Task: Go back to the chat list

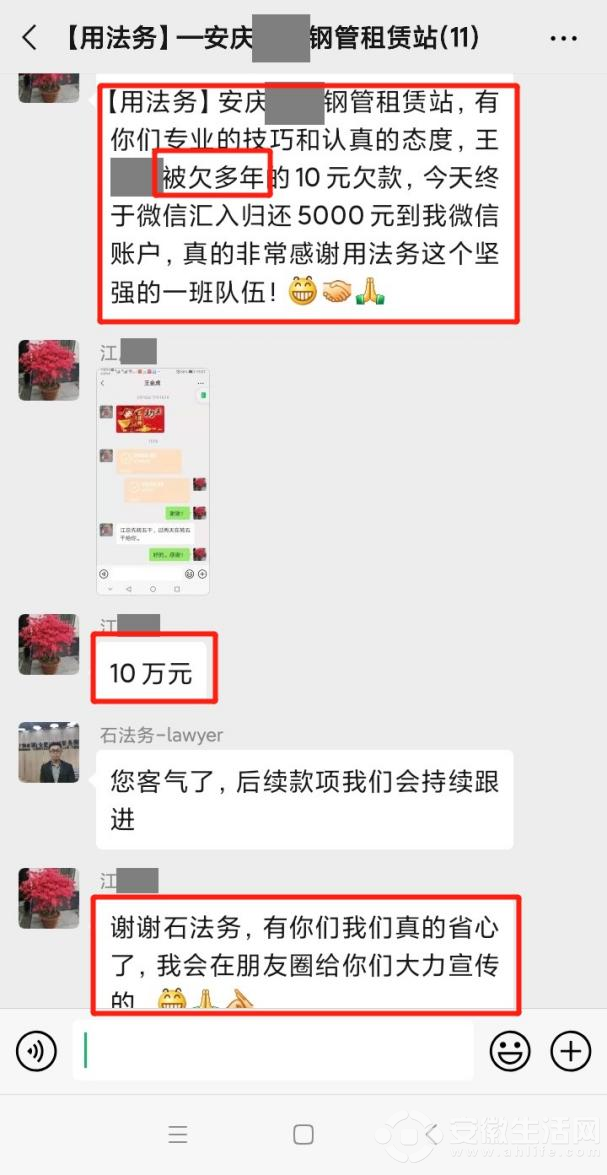Action: tap(30, 39)
